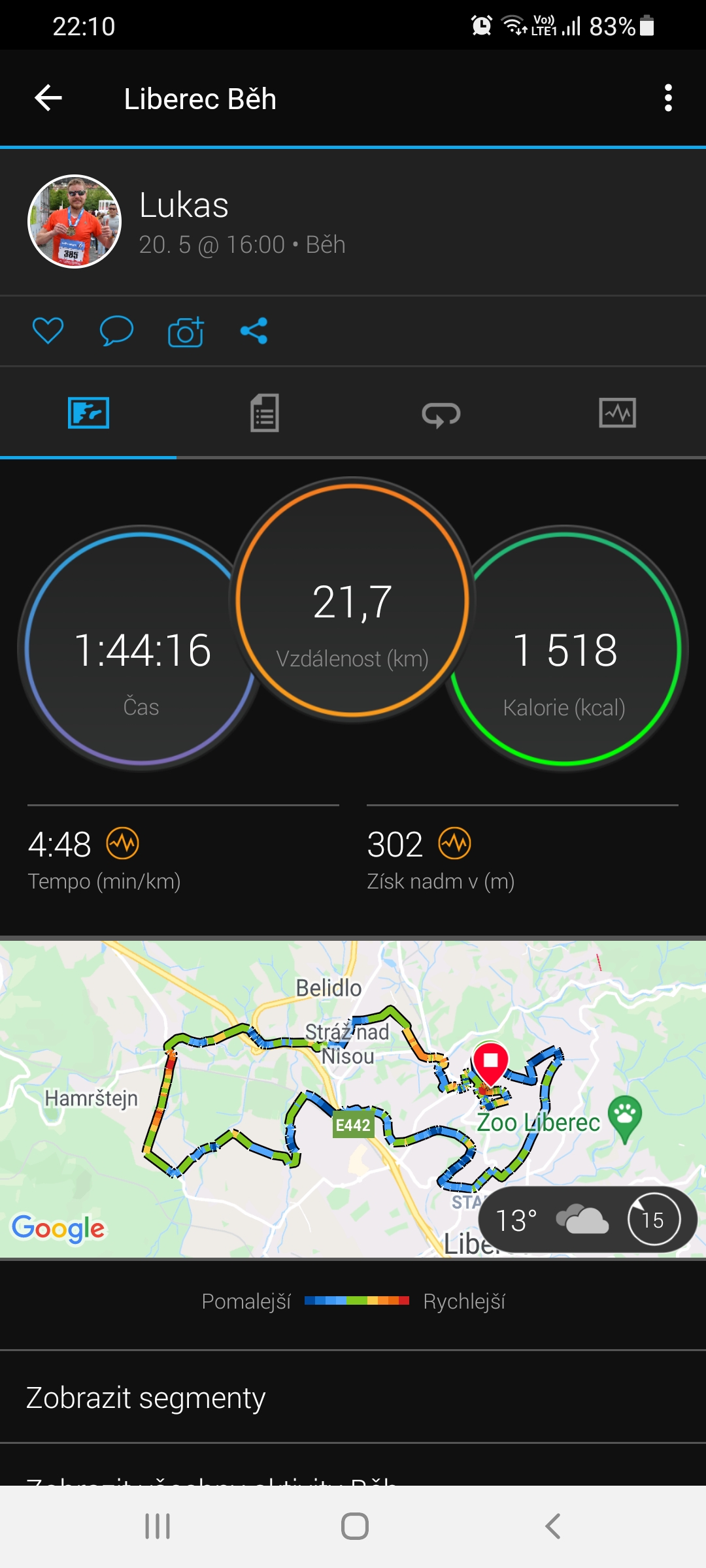Open Lukas's profile picture
Viewport: 706px width, 1568px height.
click(x=75, y=221)
